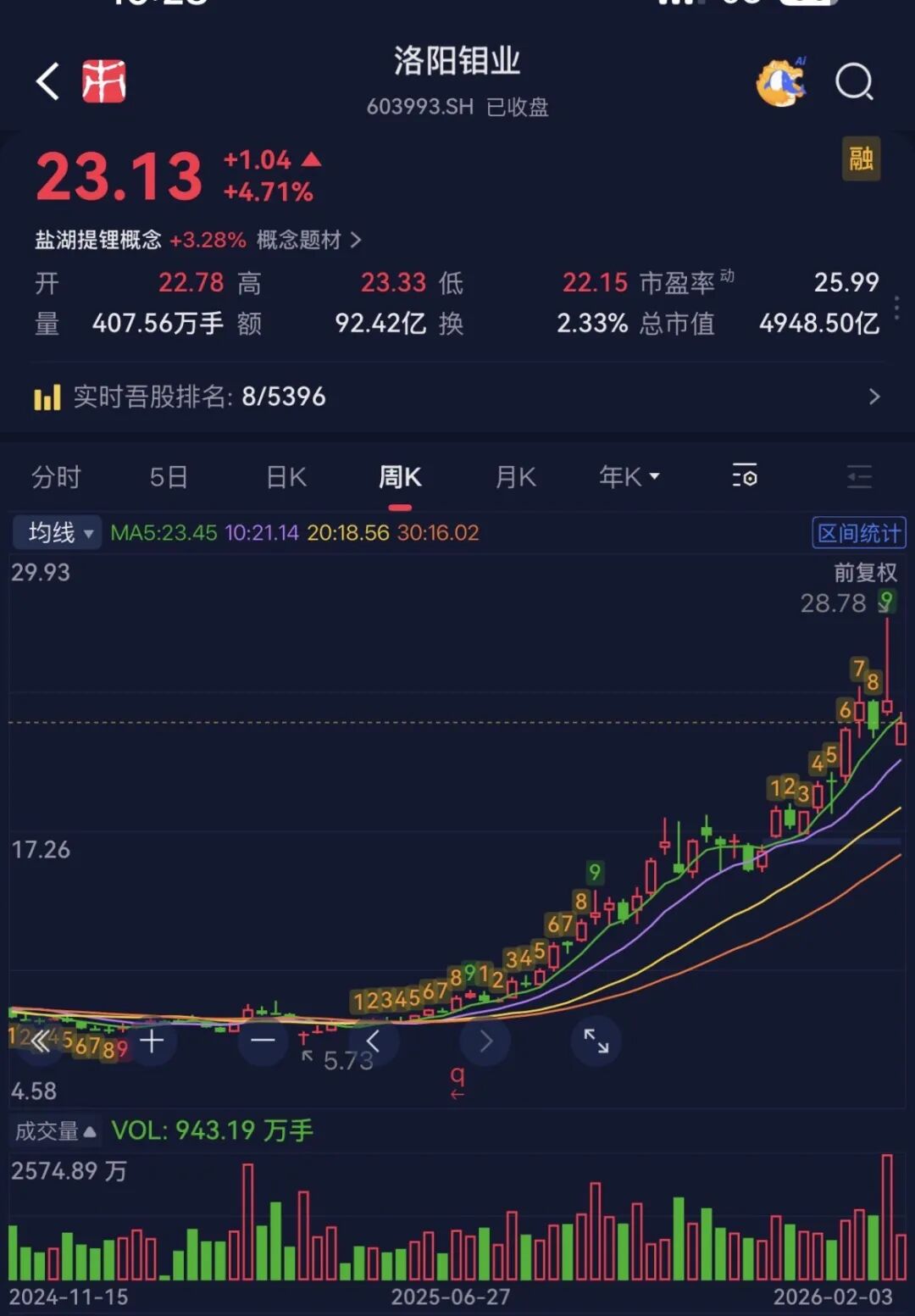
Task: Select the 月K chart tab
Action: click(x=515, y=477)
